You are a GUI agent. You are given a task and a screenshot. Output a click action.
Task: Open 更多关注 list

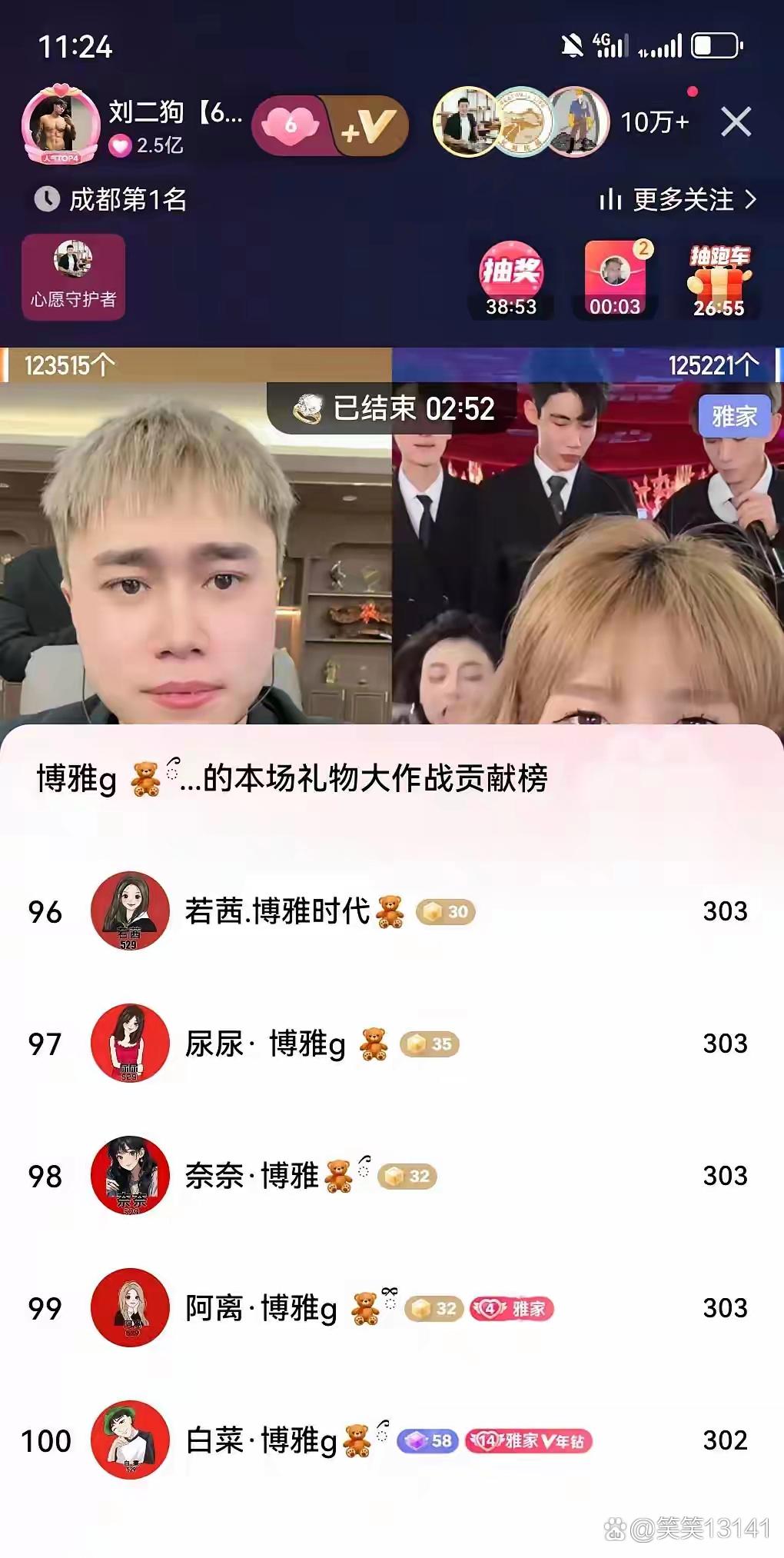pos(678,200)
